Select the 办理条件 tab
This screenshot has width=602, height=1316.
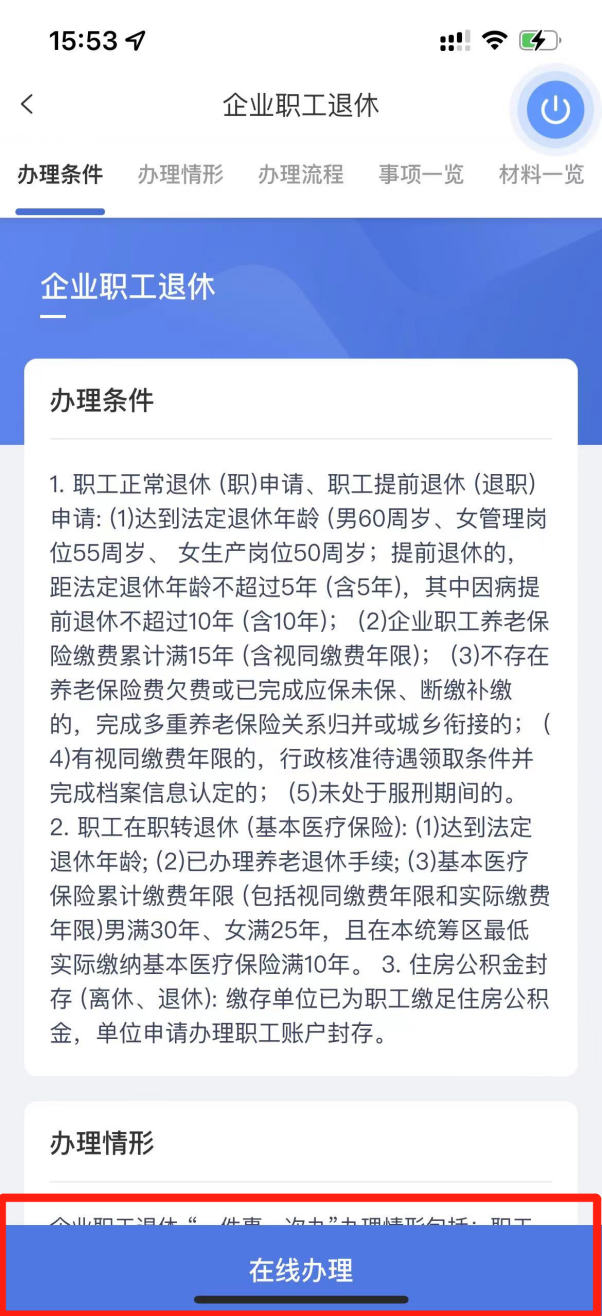coord(60,174)
